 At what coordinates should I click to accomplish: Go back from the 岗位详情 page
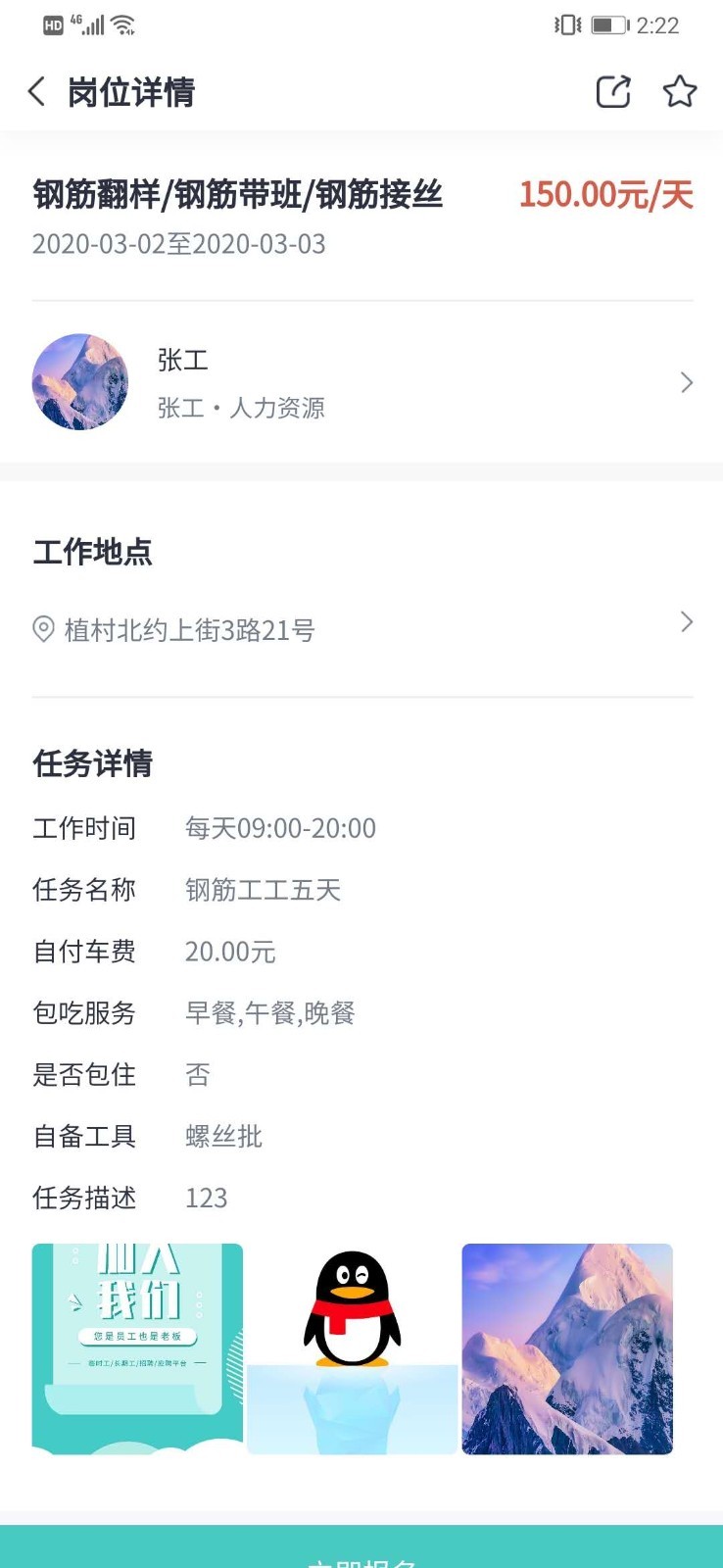(37, 92)
